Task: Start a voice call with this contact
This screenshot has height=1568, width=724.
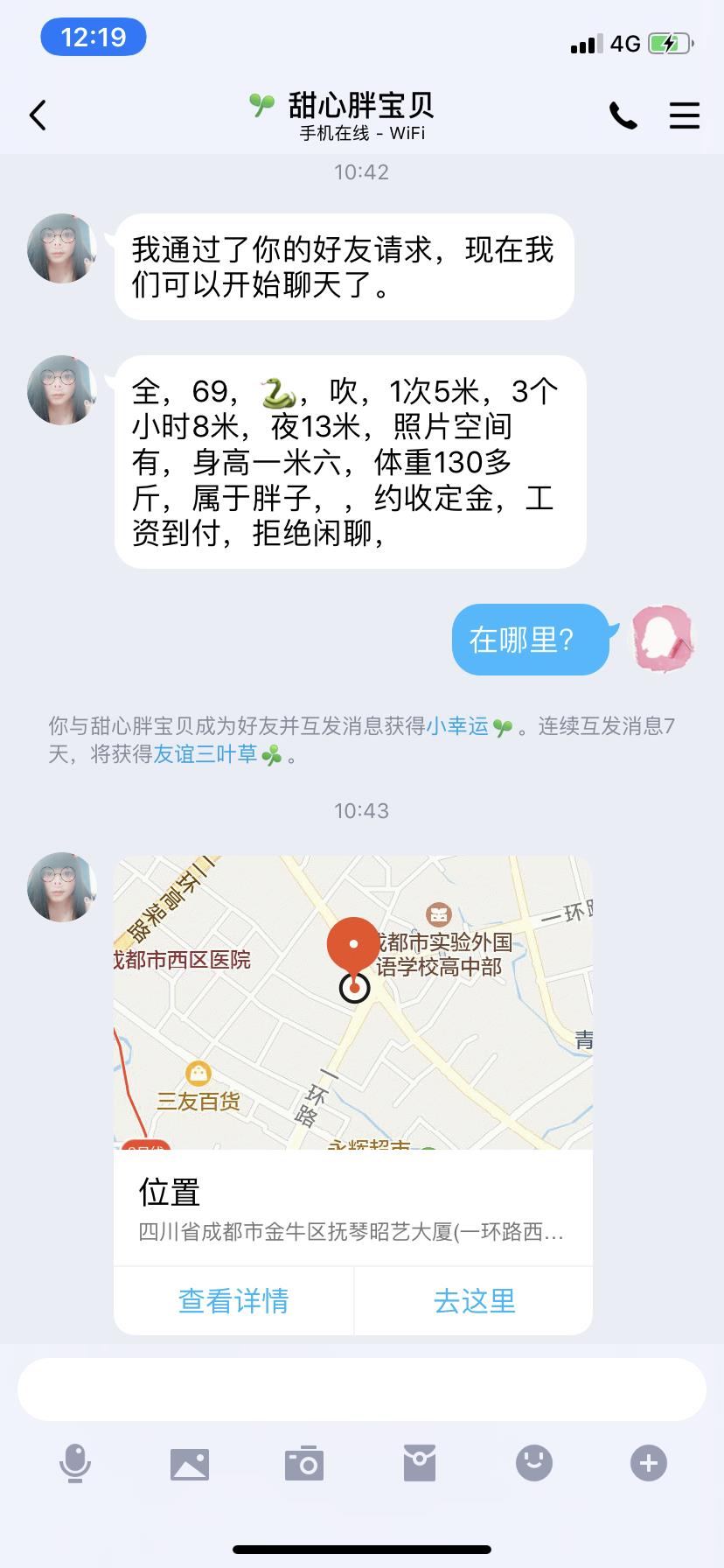Action: pyautogui.click(x=623, y=115)
